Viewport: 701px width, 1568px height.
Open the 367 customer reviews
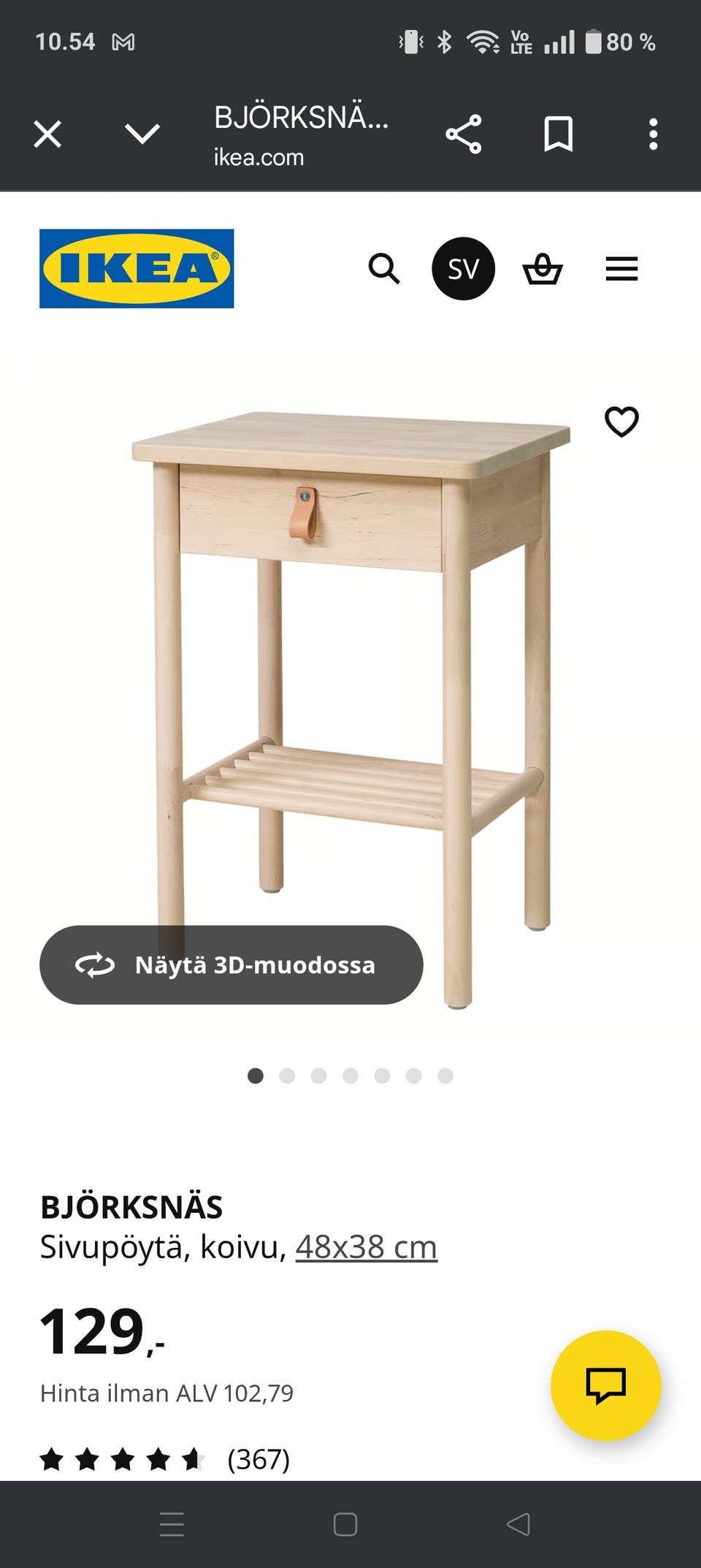tap(258, 1460)
